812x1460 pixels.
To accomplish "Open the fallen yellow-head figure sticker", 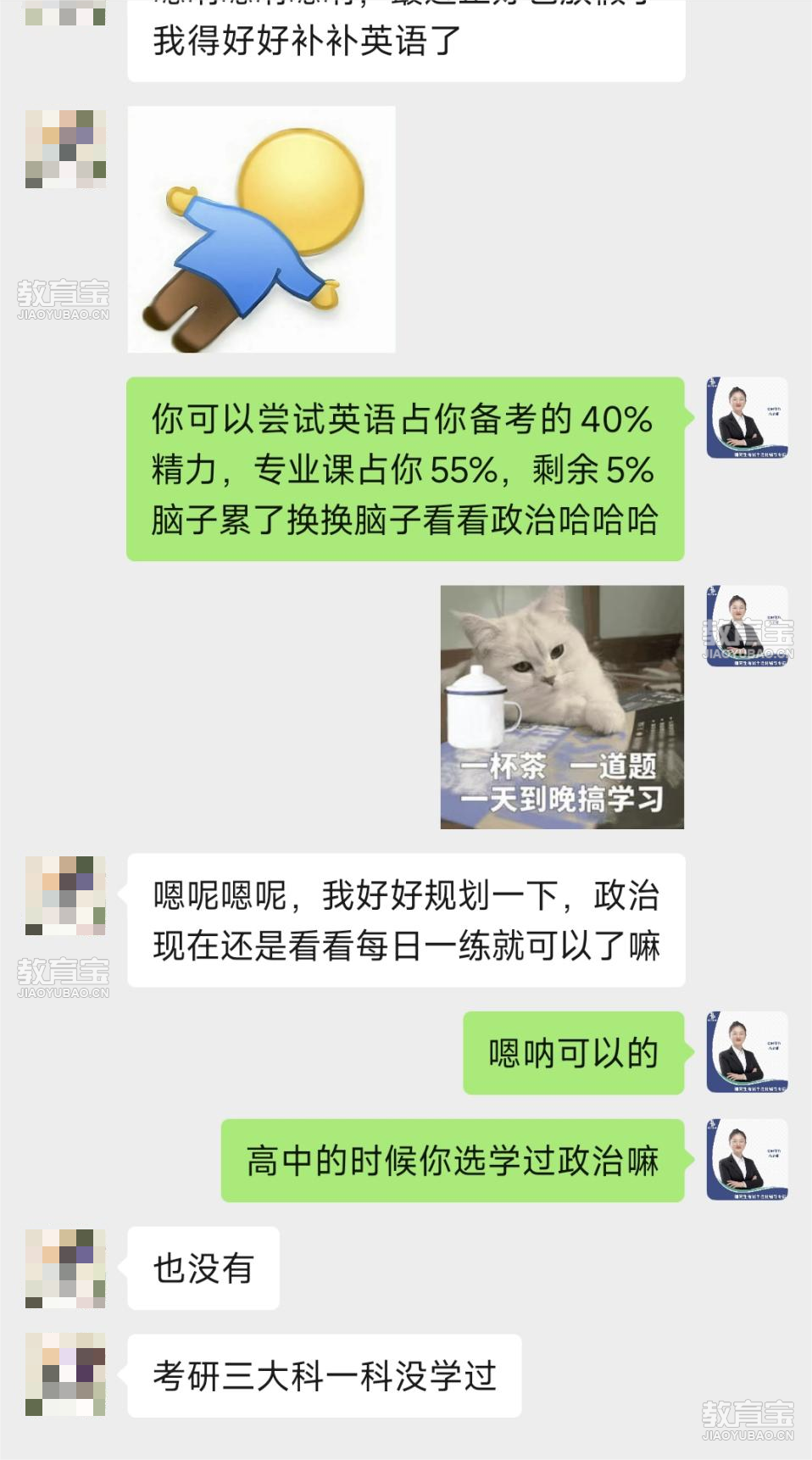I will click(x=261, y=229).
